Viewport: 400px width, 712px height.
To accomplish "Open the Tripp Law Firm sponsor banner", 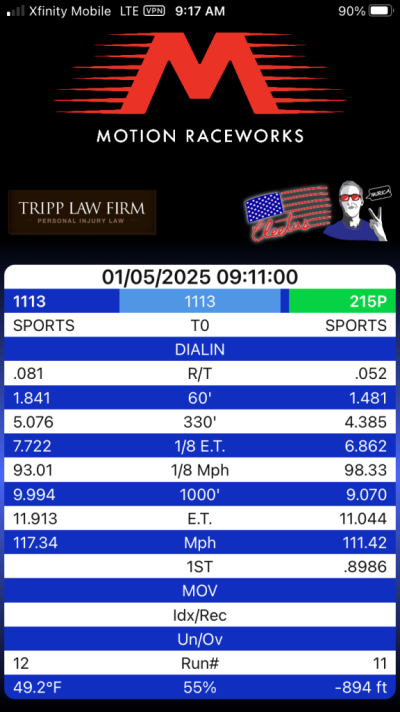I will tap(82, 212).
